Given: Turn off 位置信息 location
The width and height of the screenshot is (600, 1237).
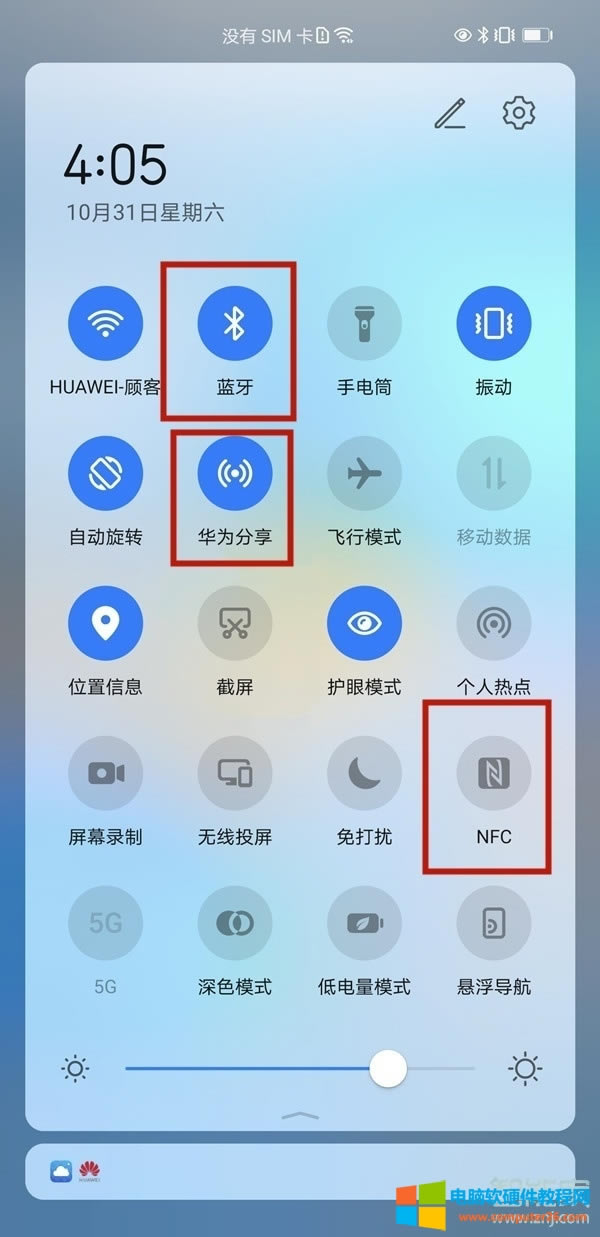Looking at the screenshot, I should [x=105, y=623].
